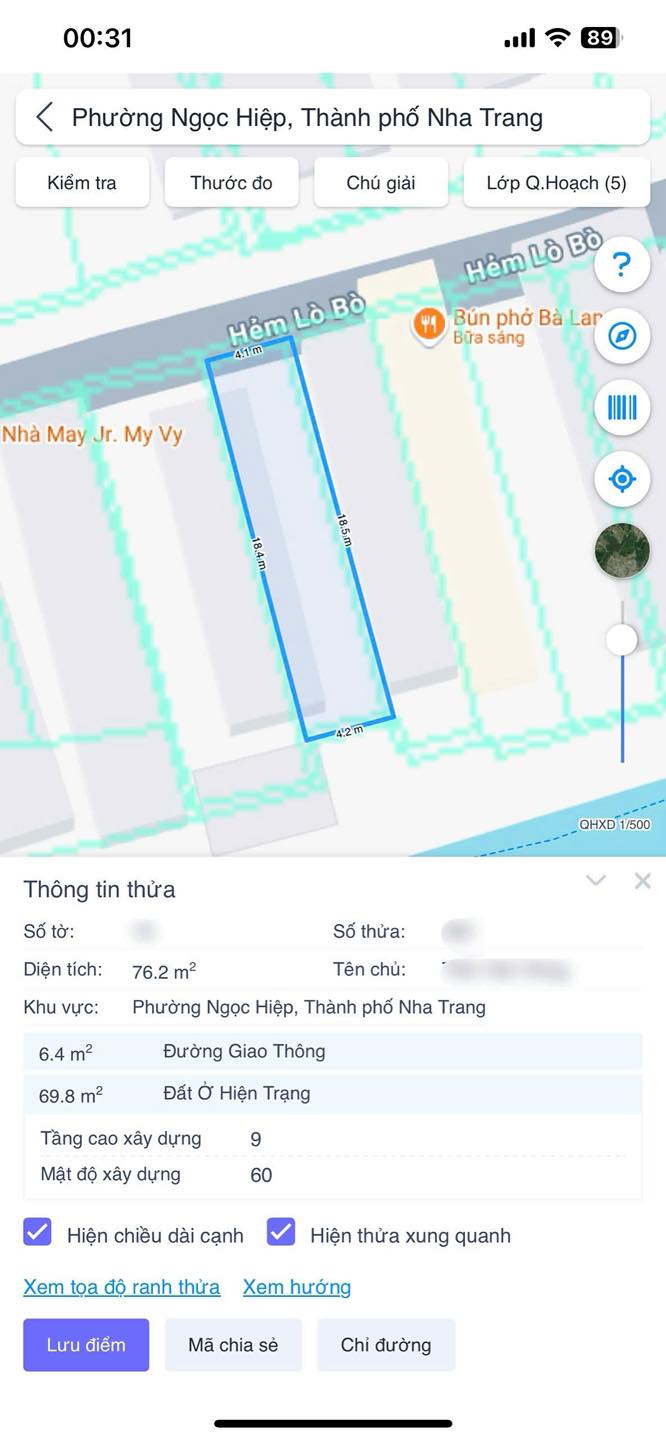666x1440 pixels.
Task: Open the Xem tọa độ ranh thửa link
Action: (x=122, y=1287)
